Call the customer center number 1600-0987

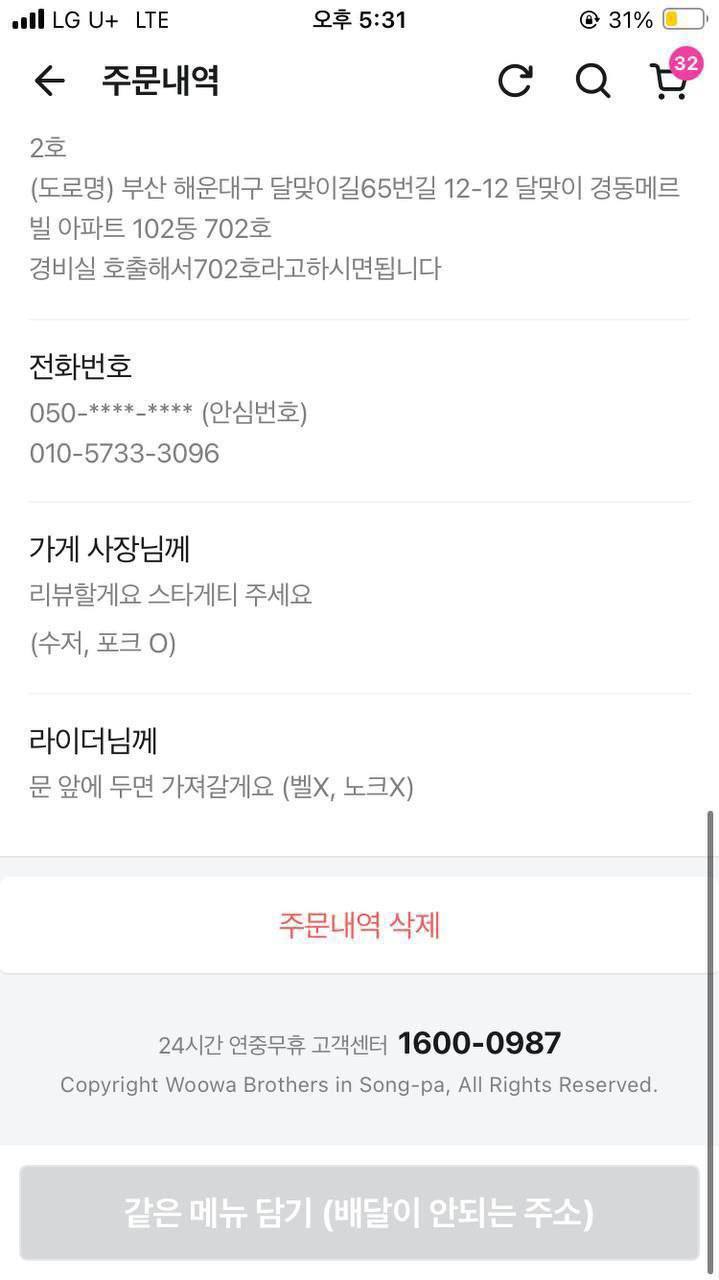[479, 1044]
